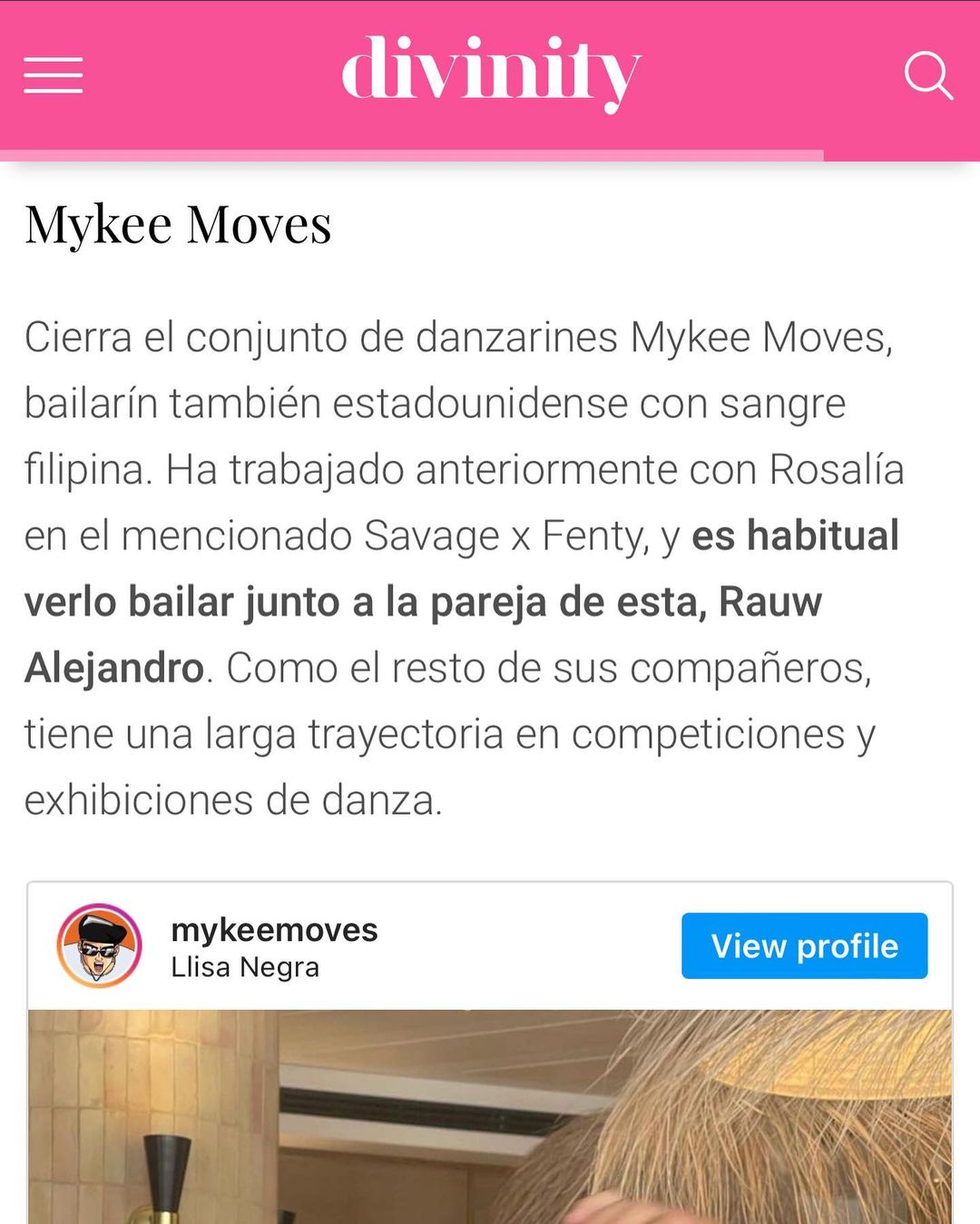The height and width of the screenshot is (1224, 980).
Task: Go to the divinity home page logo
Action: pyautogui.click(x=491, y=71)
